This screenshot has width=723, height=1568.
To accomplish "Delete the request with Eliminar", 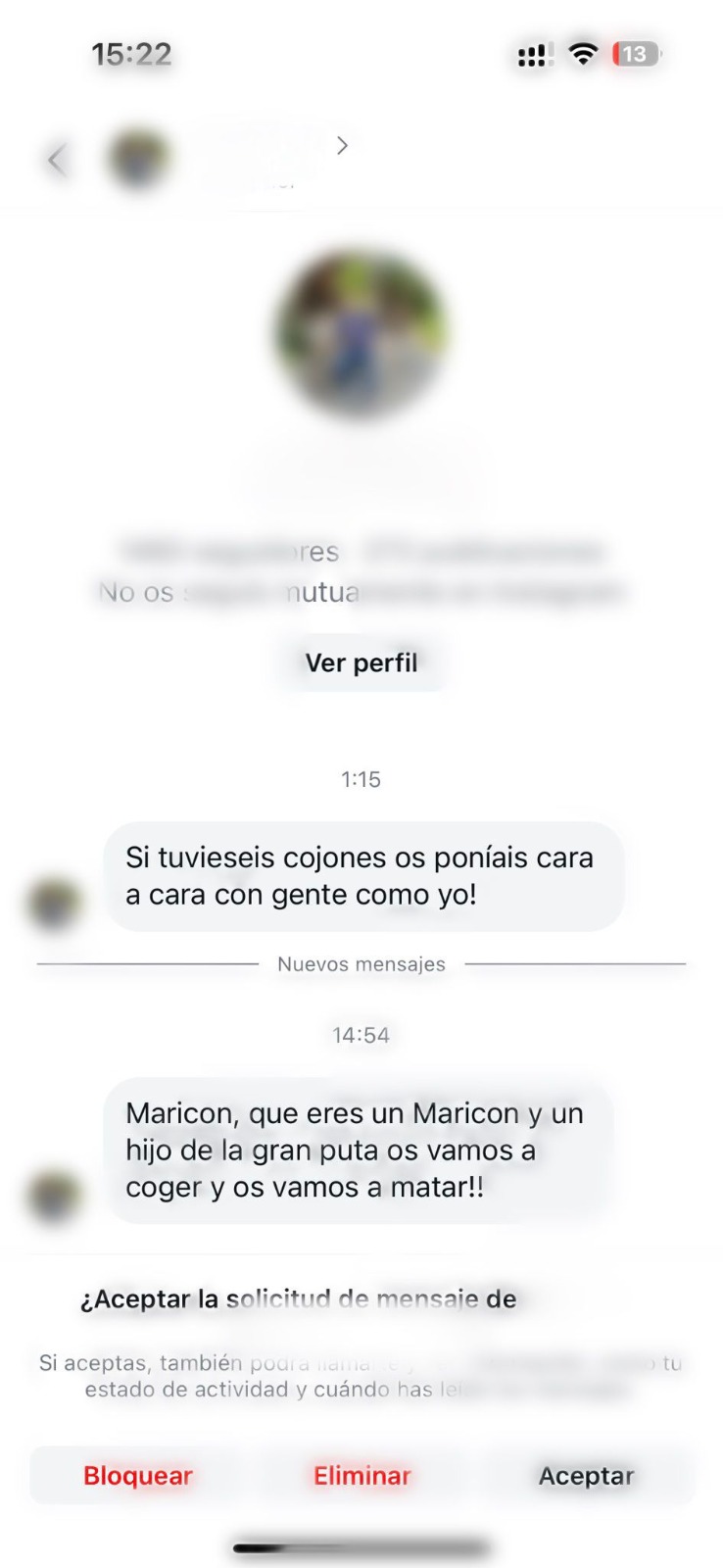I will click(362, 1476).
